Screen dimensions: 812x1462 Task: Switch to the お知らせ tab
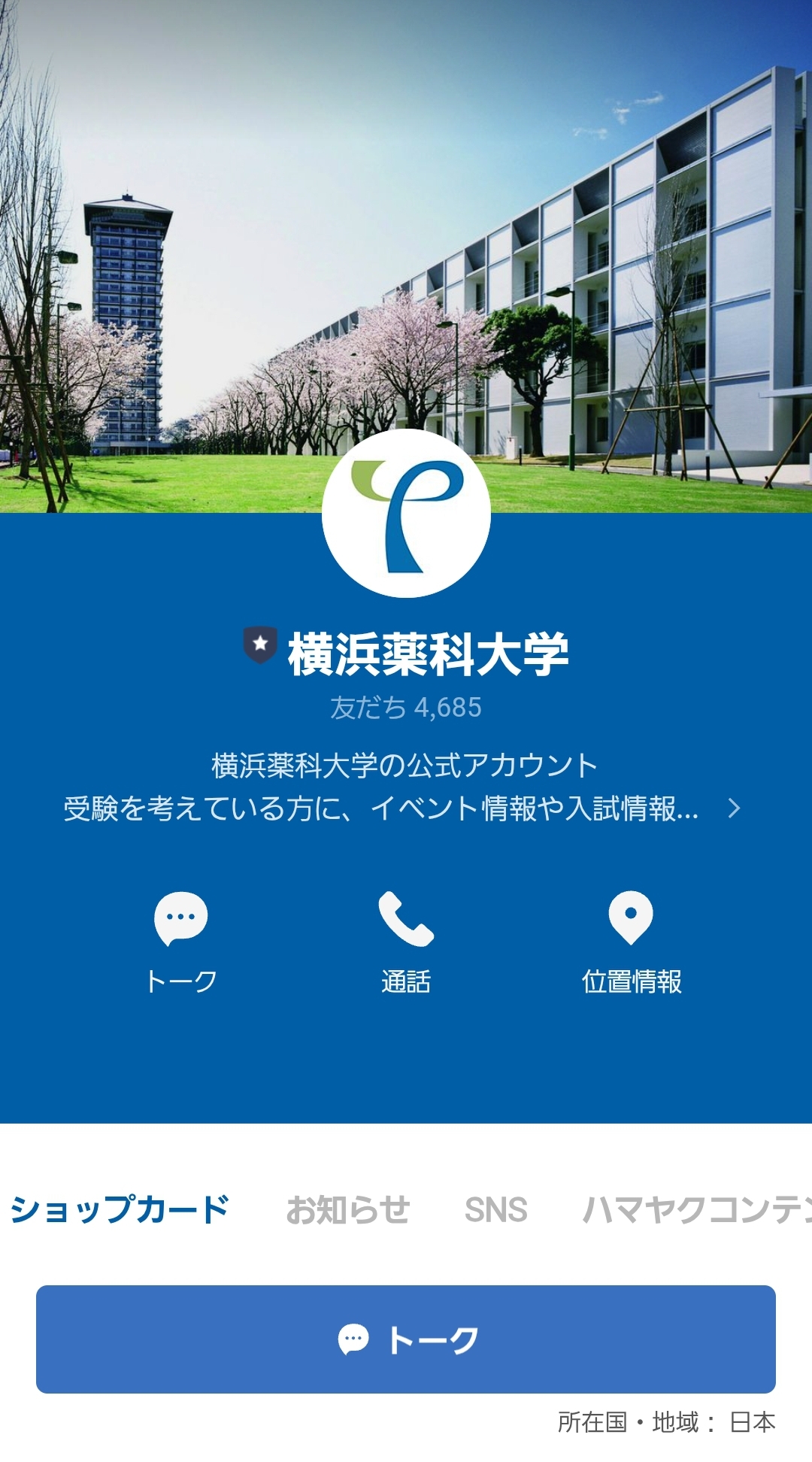(347, 1210)
